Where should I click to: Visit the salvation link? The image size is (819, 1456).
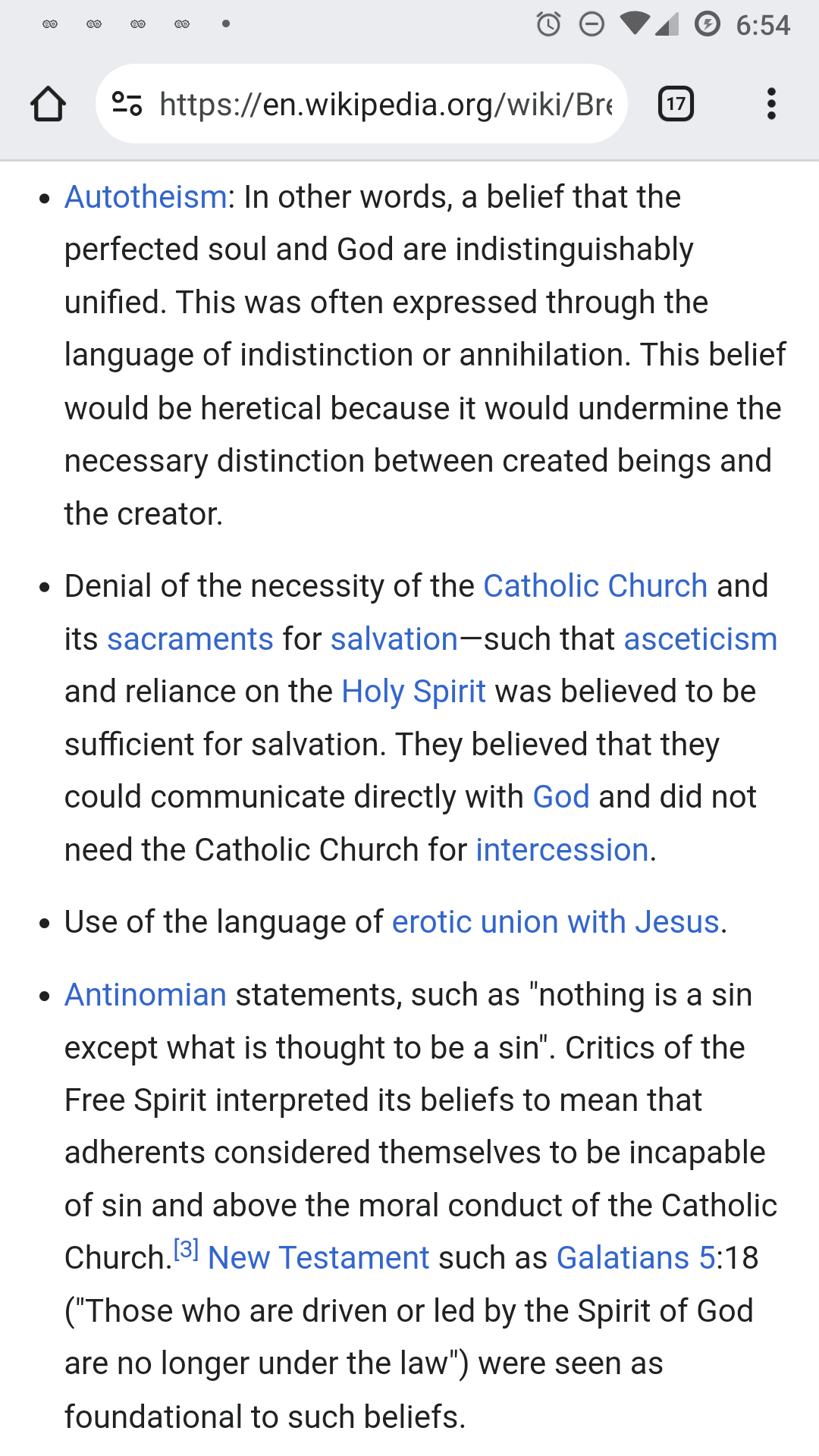[x=394, y=639]
